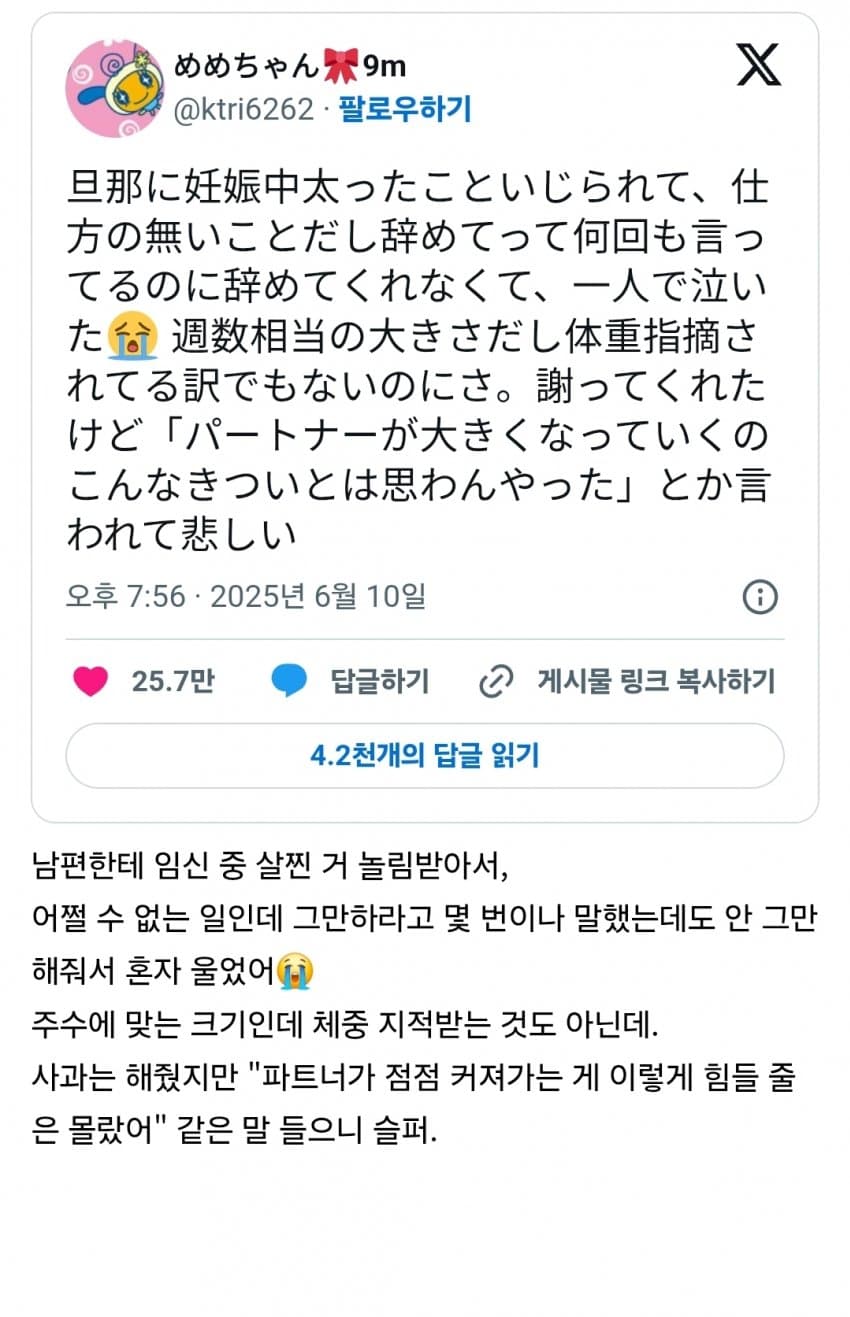Like the post with the heart icon
Image resolution: width=850 pixels, height=1317 pixels.
(x=91, y=682)
